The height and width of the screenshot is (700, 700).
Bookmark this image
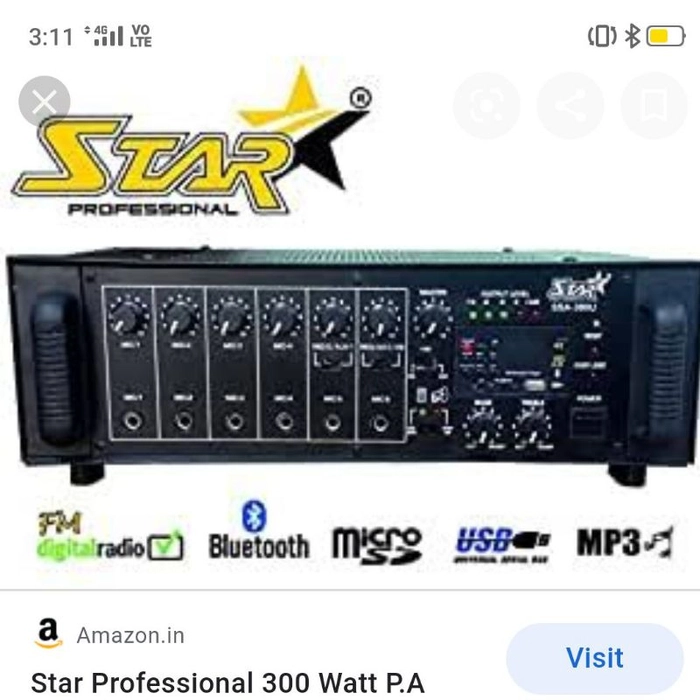(x=653, y=105)
